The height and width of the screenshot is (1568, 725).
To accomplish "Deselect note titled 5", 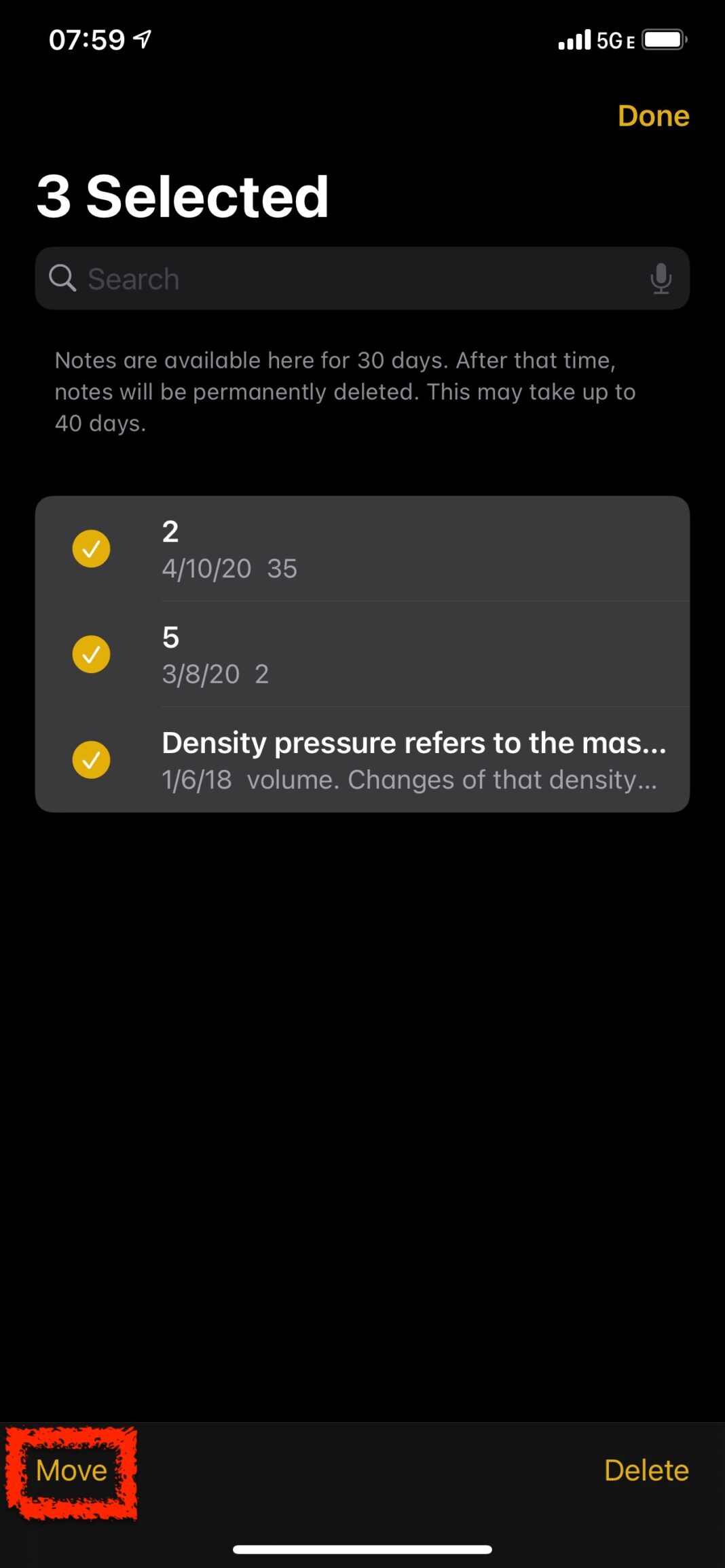I will (90, 654).
